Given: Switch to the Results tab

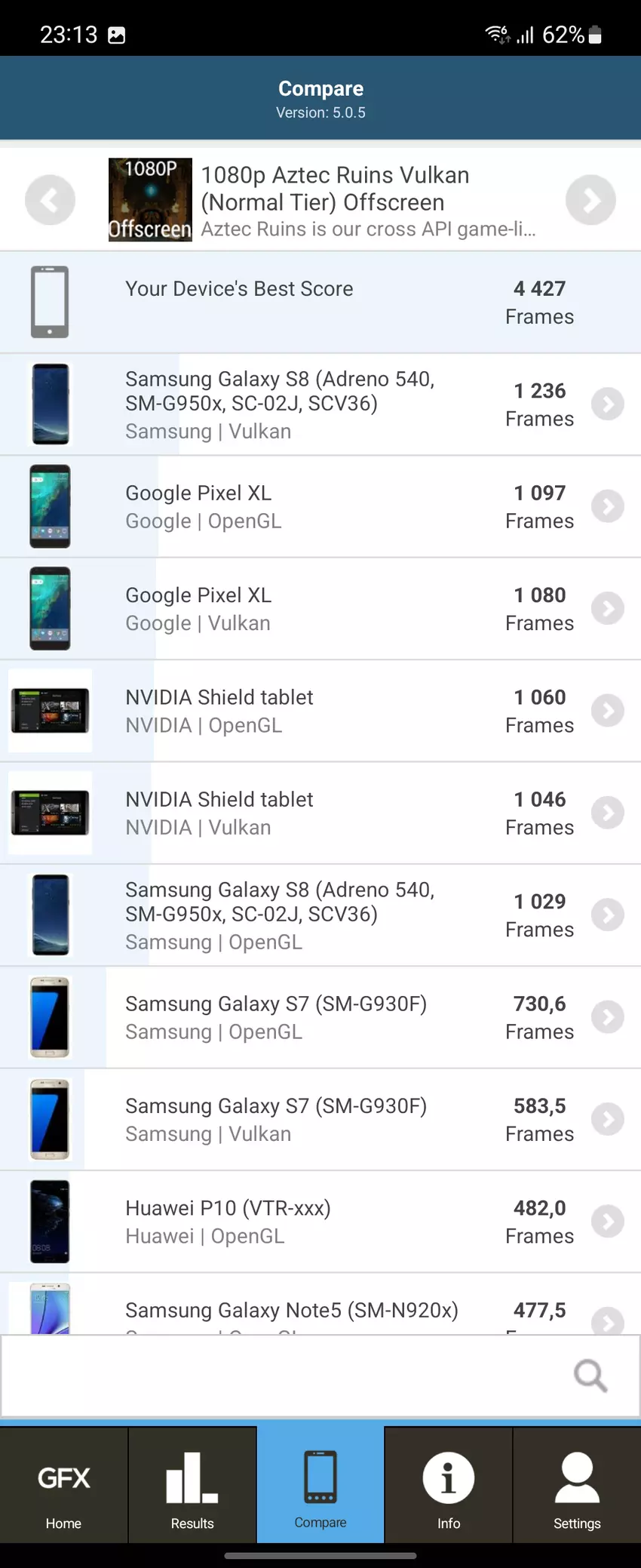Looking at the screenshot, I should click(192, 1485).
